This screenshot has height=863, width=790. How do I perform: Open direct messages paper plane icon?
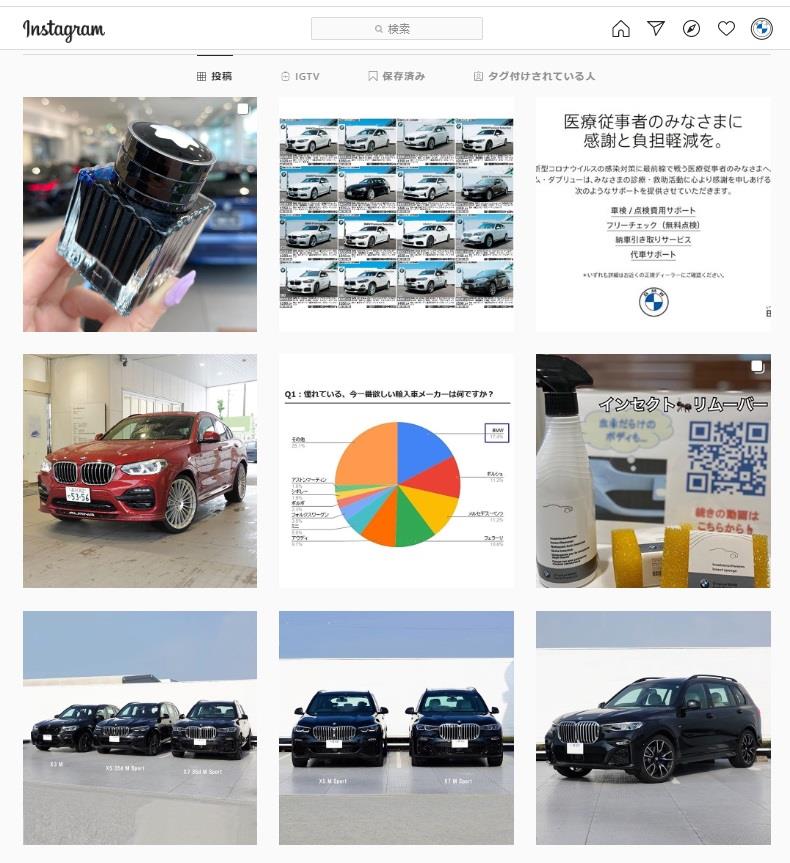pyautogui.click(x=656, y=29)
